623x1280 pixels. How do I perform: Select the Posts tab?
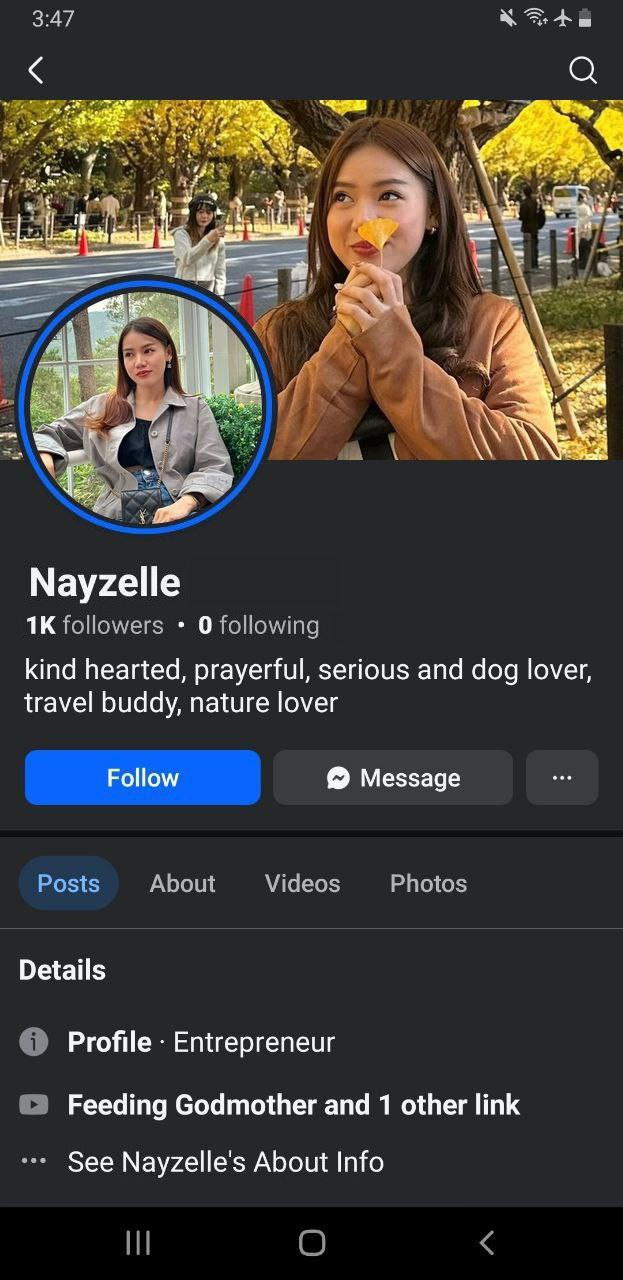click(69, 883)
